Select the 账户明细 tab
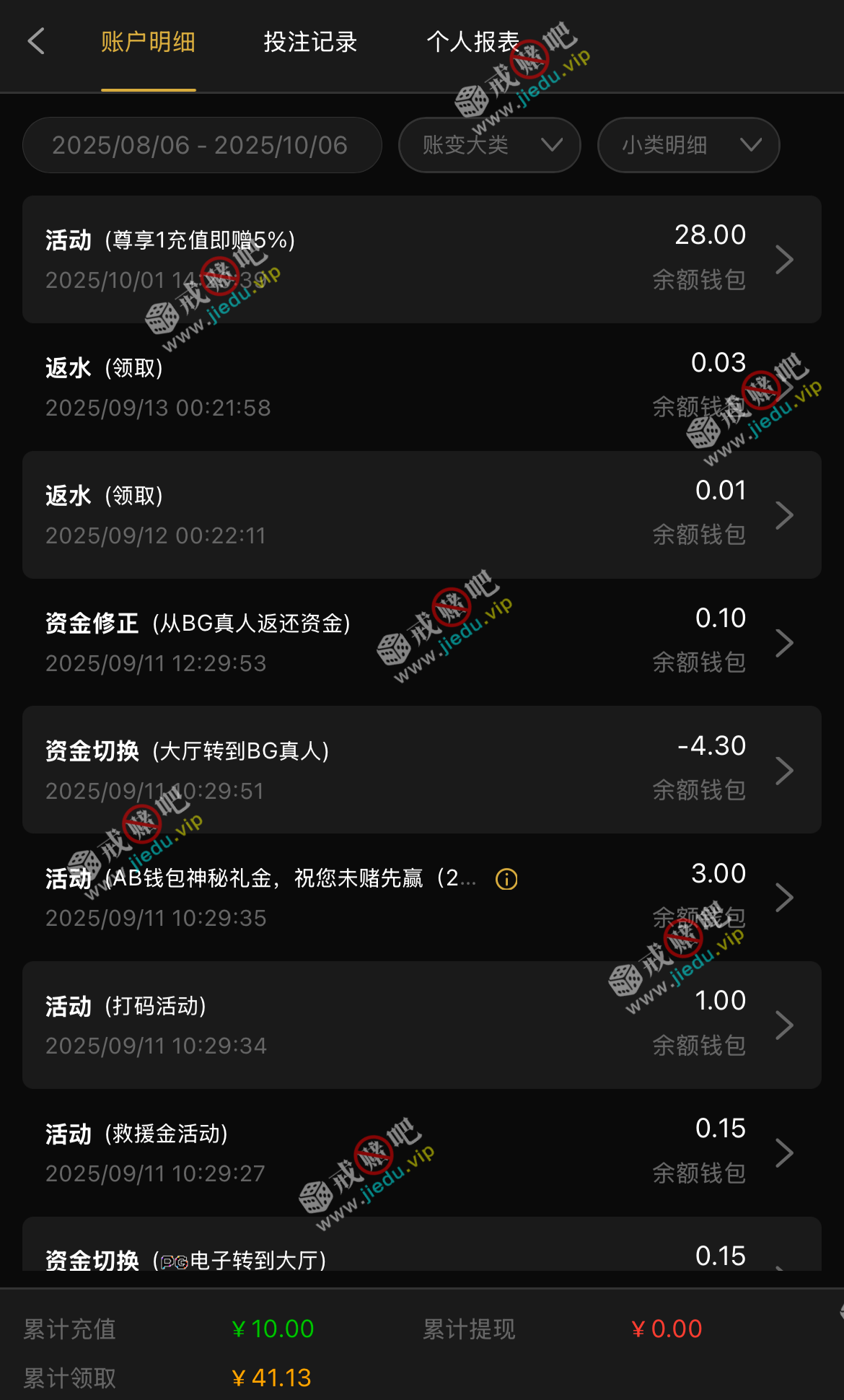 point(148,42)
